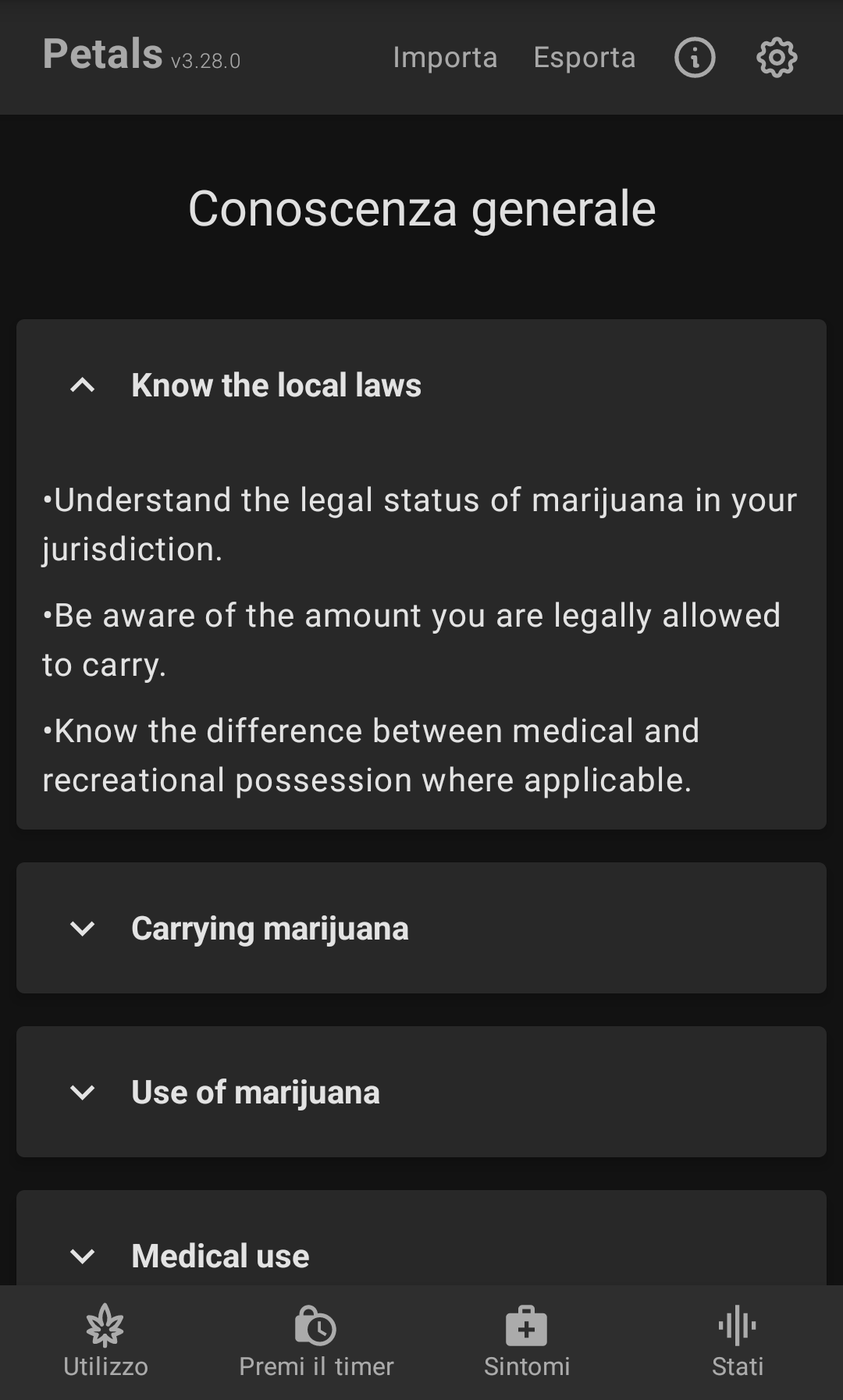Switch to the Utilizzo tab
Viewport: 843px width, 1400px height.
point(105,1342)
